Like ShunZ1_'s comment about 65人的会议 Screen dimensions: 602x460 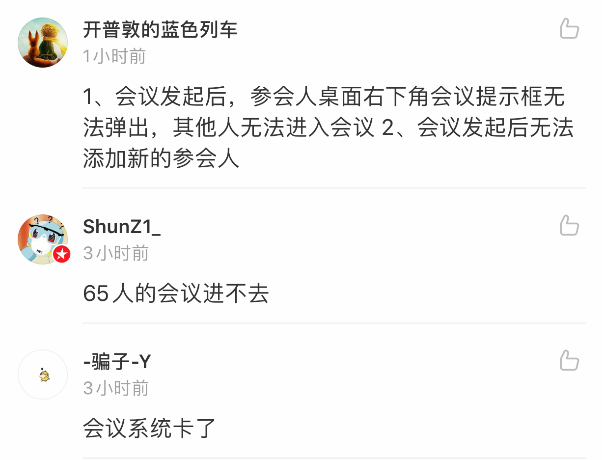(569, 225)
